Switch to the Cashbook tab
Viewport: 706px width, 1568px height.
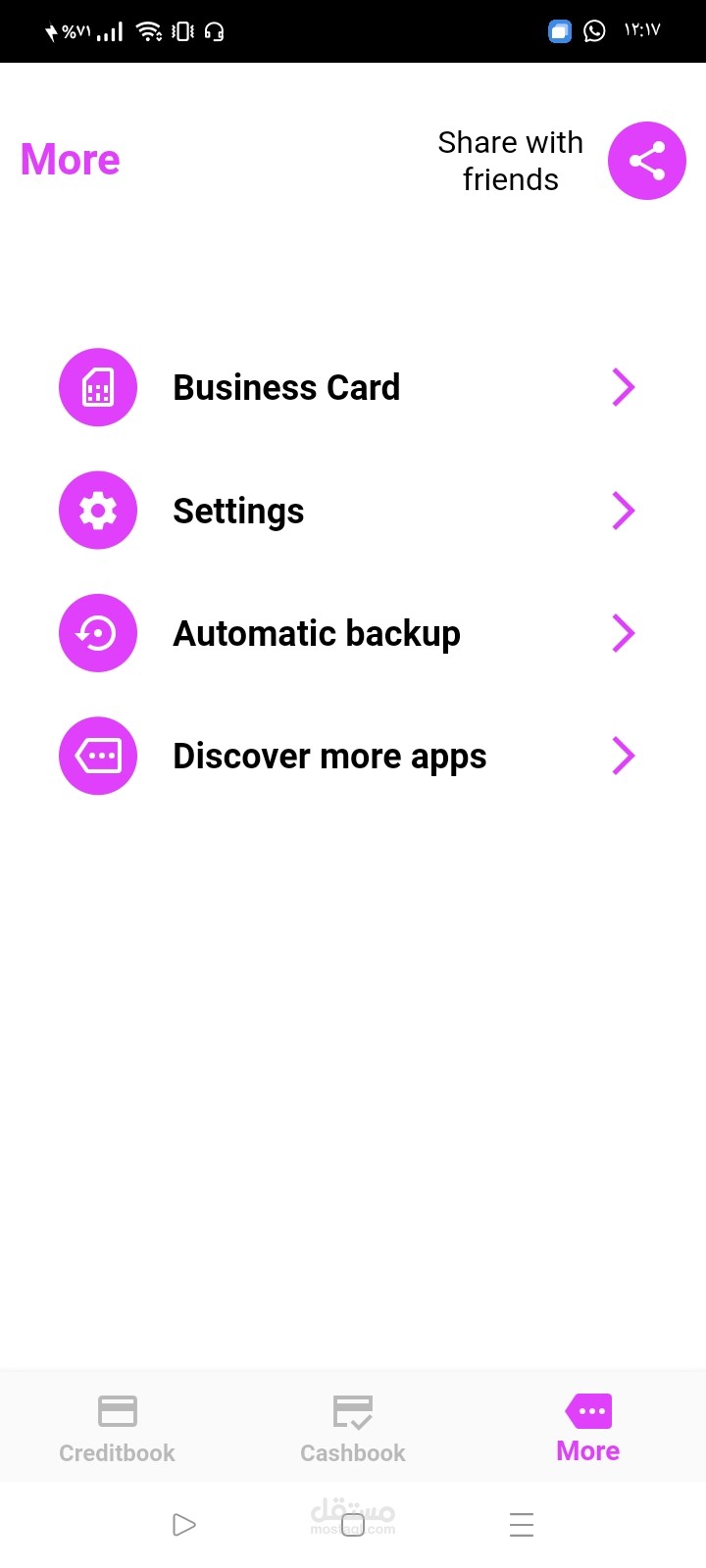tap(353, 1427)
